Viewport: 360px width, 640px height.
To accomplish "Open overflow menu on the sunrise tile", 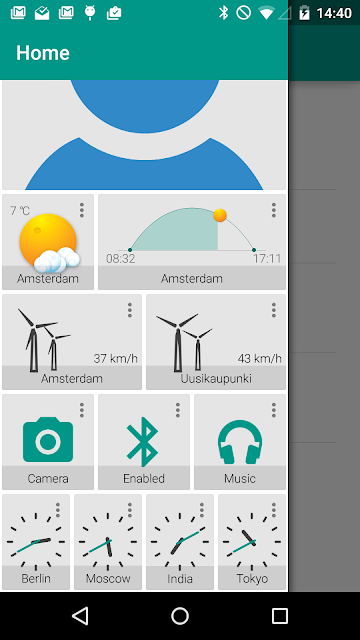I will pyautogui.click(x=273, y=210).
